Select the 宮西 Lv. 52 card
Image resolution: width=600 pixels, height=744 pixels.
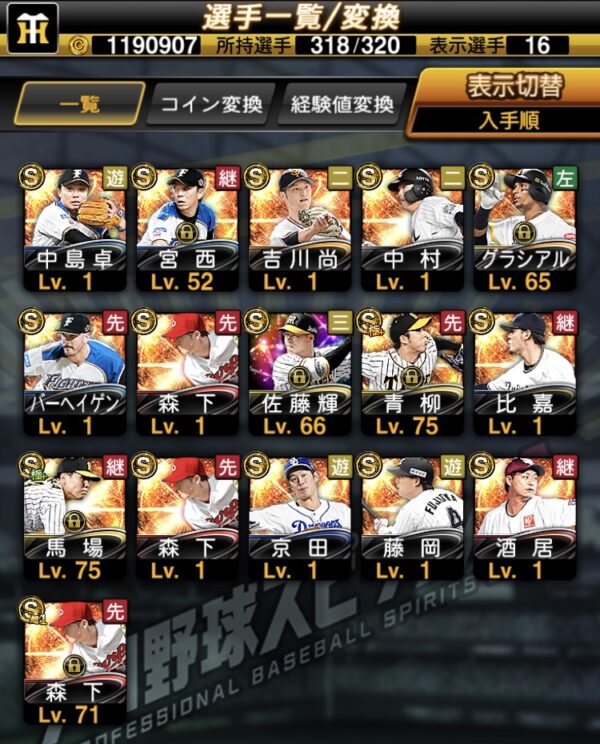187,225
